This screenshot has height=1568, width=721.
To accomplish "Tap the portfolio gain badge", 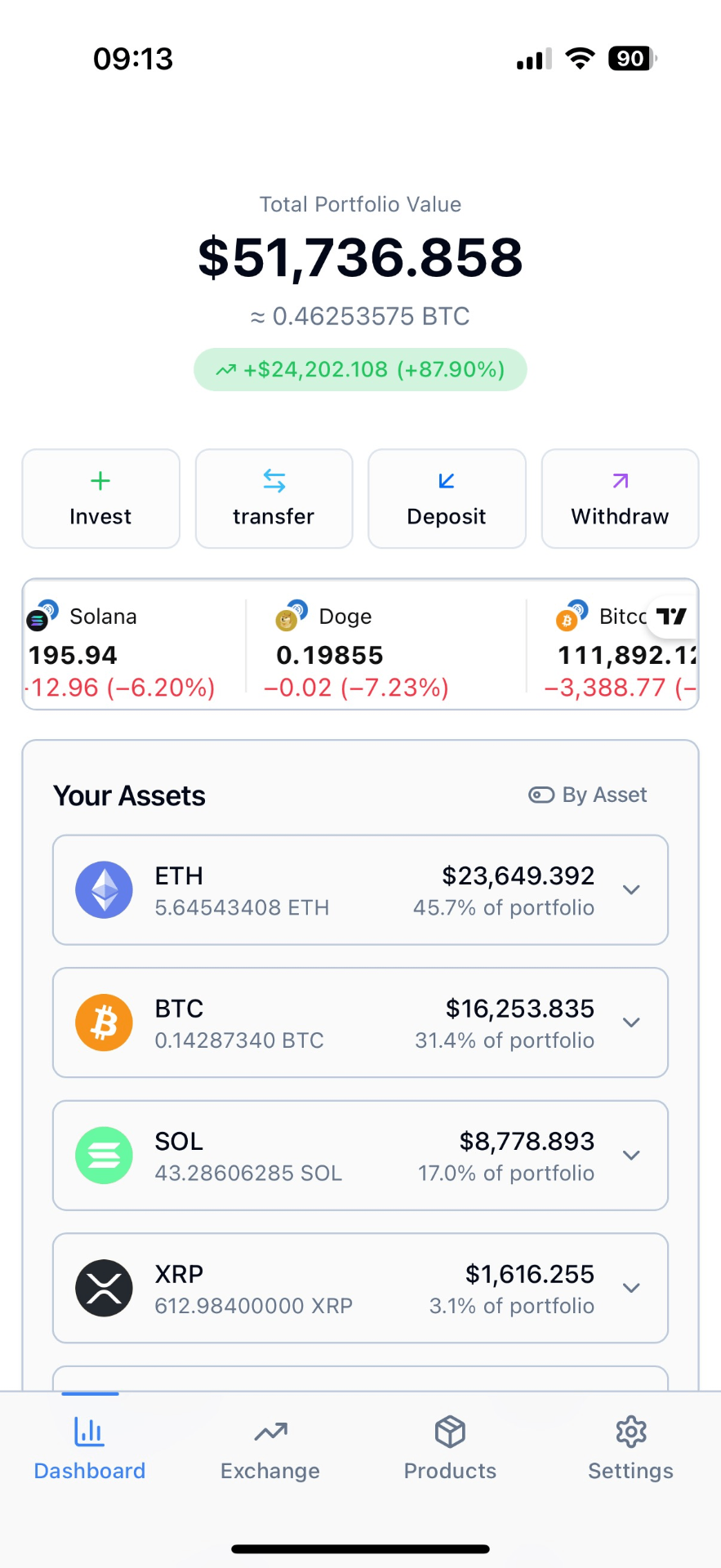I will pyautogui.click(x=359, y=369).
